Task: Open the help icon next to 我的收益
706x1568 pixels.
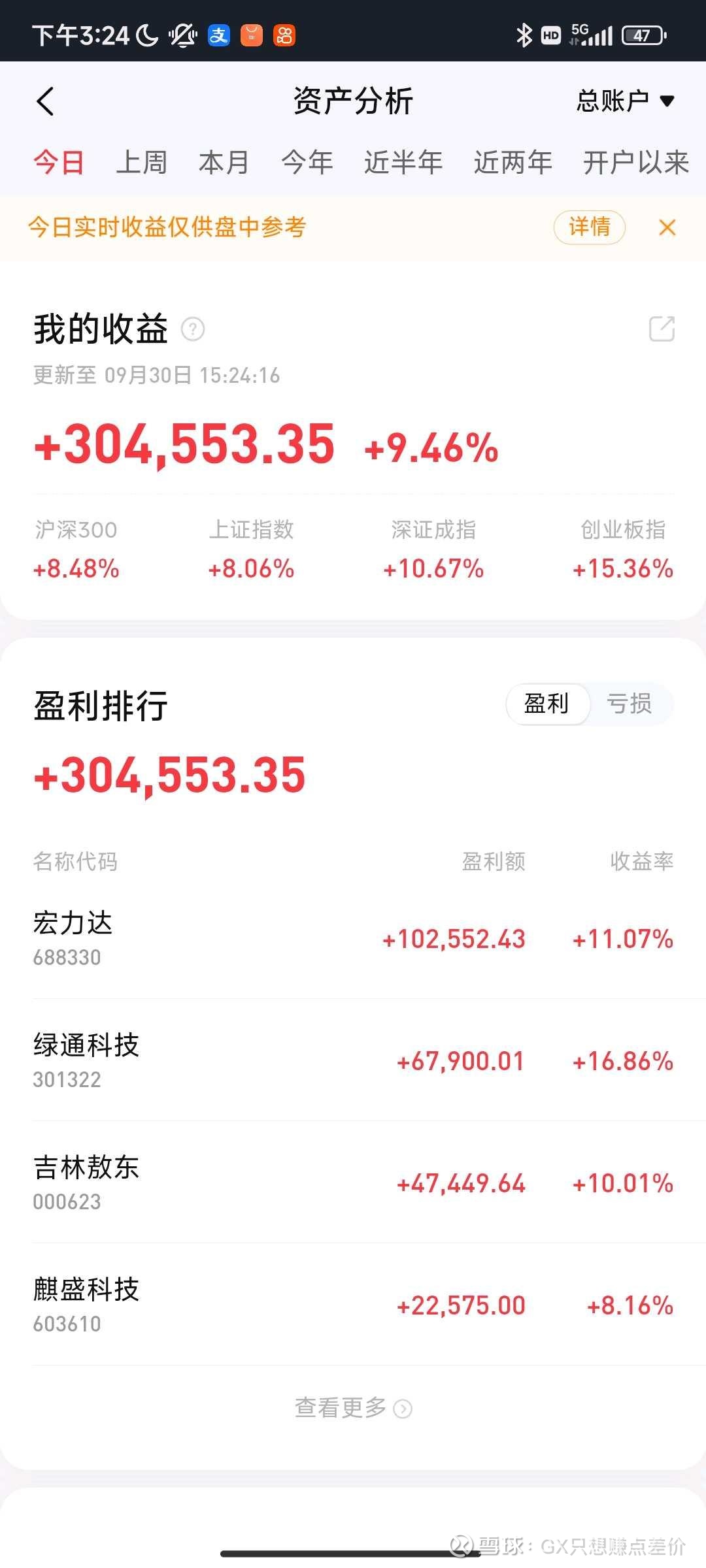Action: 193,329
